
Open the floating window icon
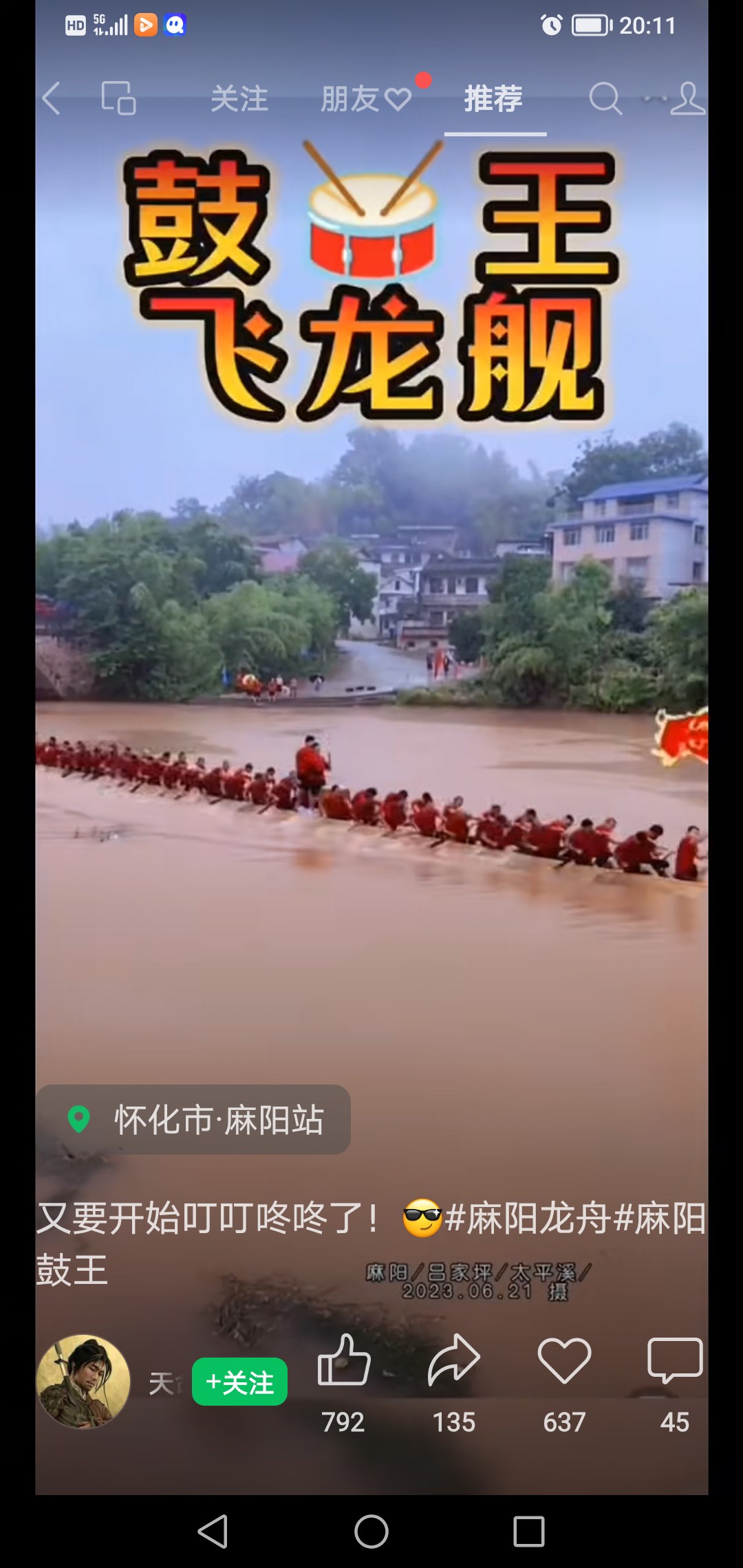click(118, 98)
